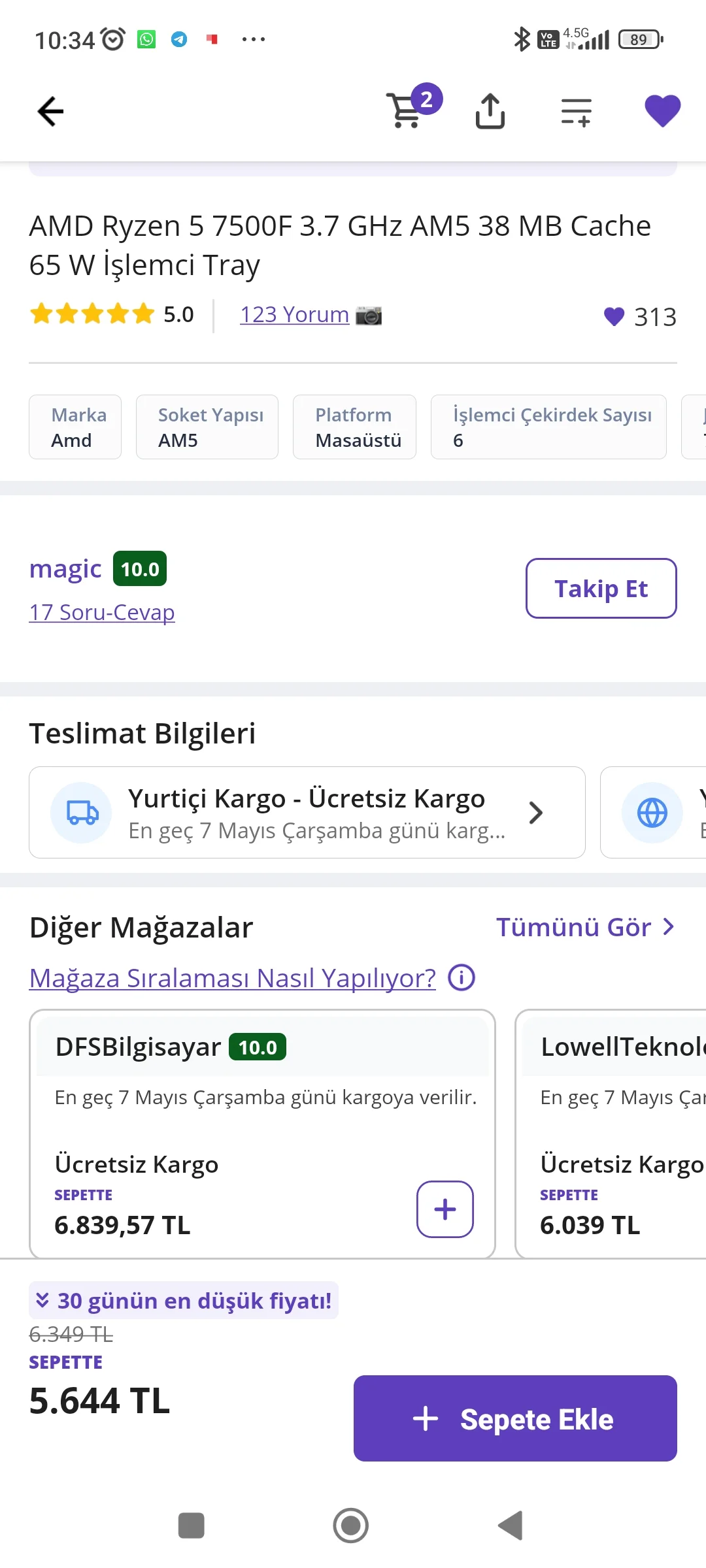Add product to cart with Sepete Ekle
Image resolution: width=706 pixels, height=1568 pixels.
coord(515,1419)
